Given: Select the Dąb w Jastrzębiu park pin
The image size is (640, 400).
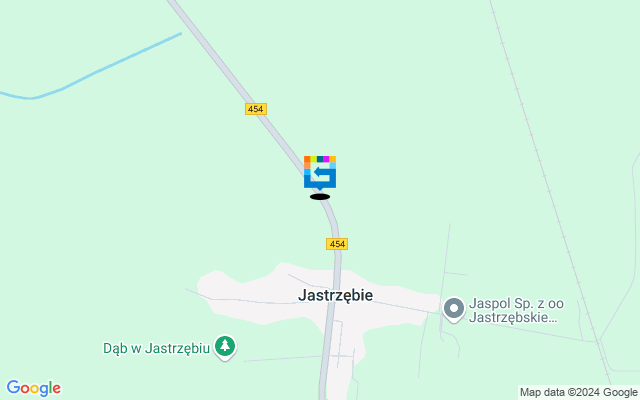Looking at the screenshot, I should [x=227, y=347].
